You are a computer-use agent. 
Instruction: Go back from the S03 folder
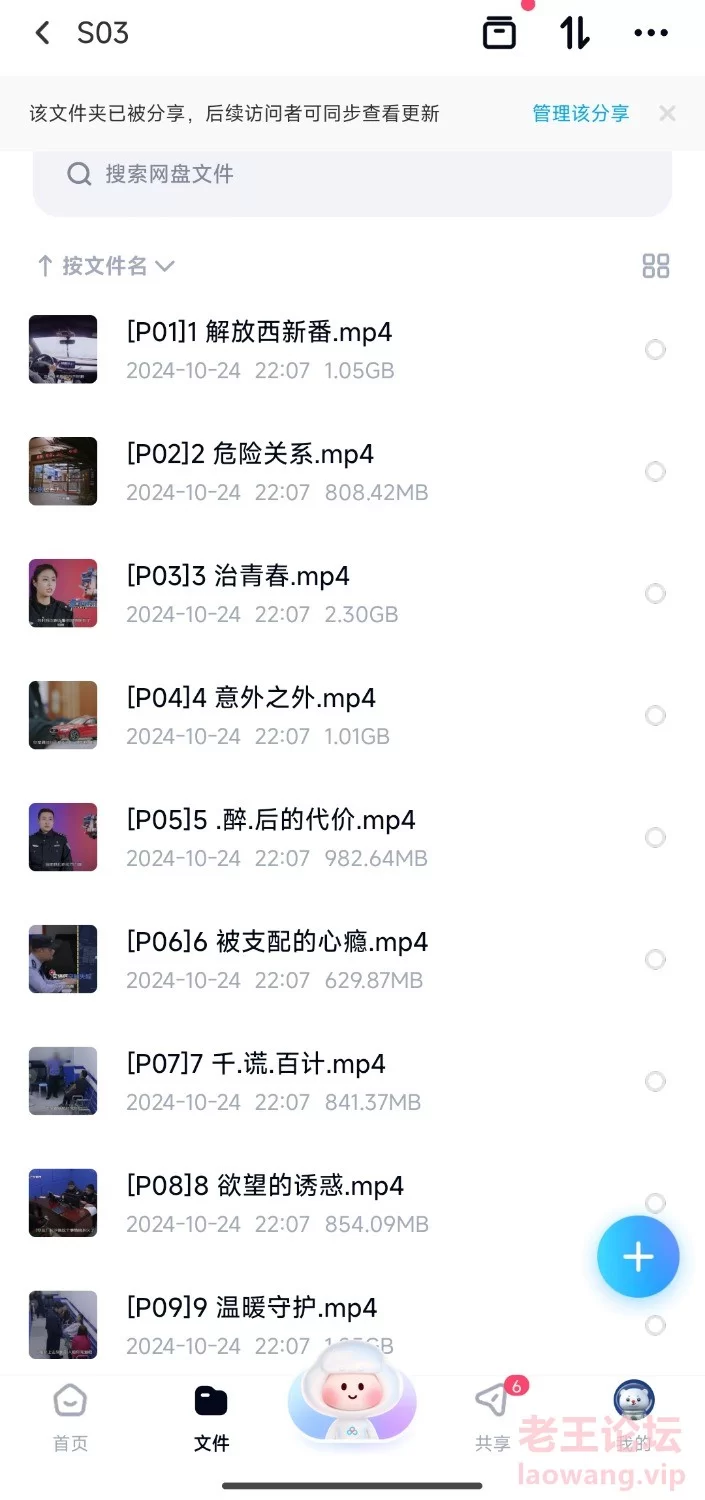pos(42,33)
